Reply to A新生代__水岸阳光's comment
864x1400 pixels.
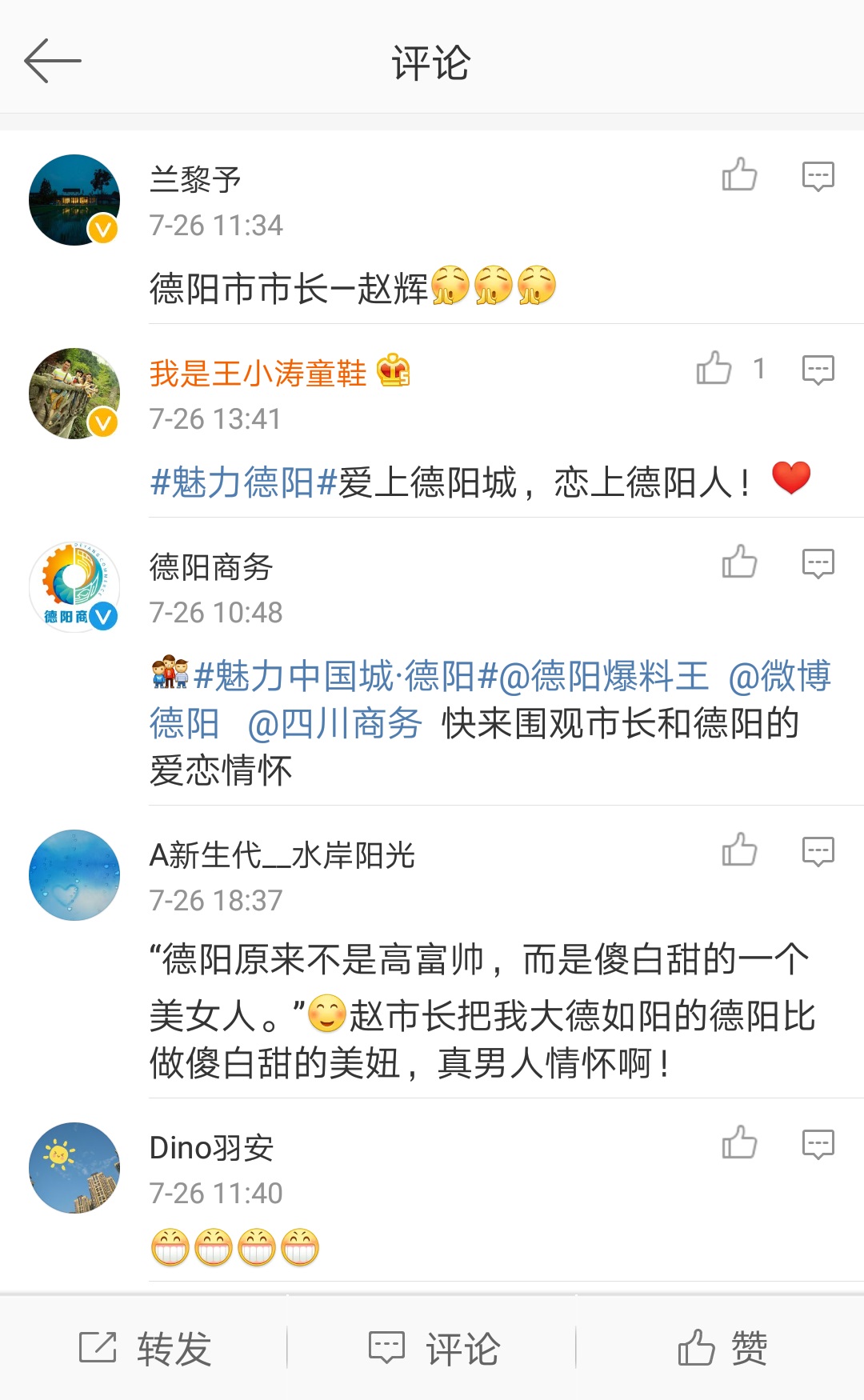click(x=818, y=851)
